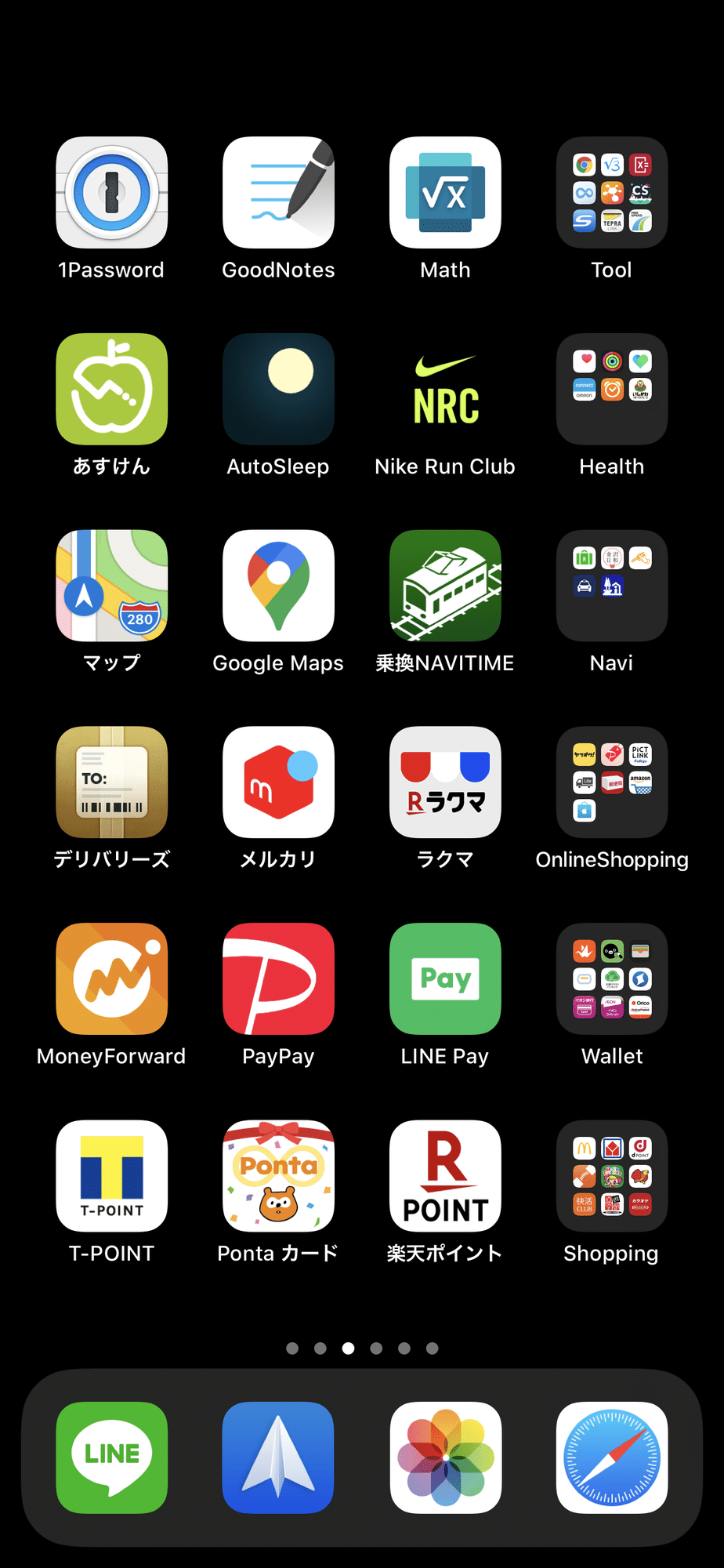Open the OnlineShopping folder
The width and height of the screenshot is (724, 1568).
(x=612, y=782)
